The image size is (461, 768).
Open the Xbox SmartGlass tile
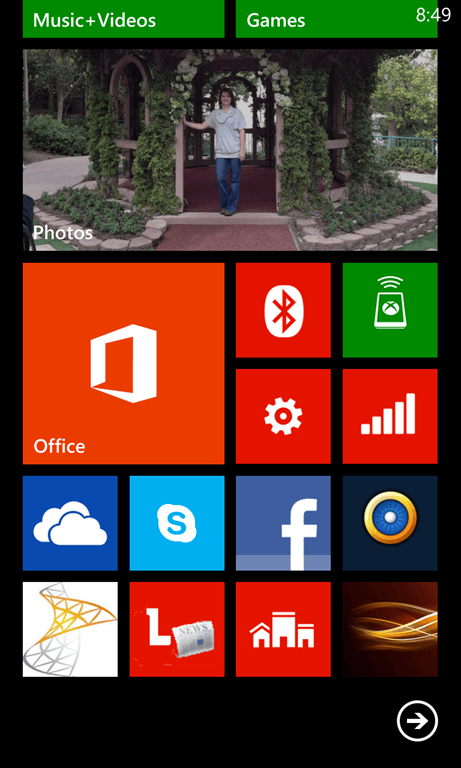tap(390, 310)
